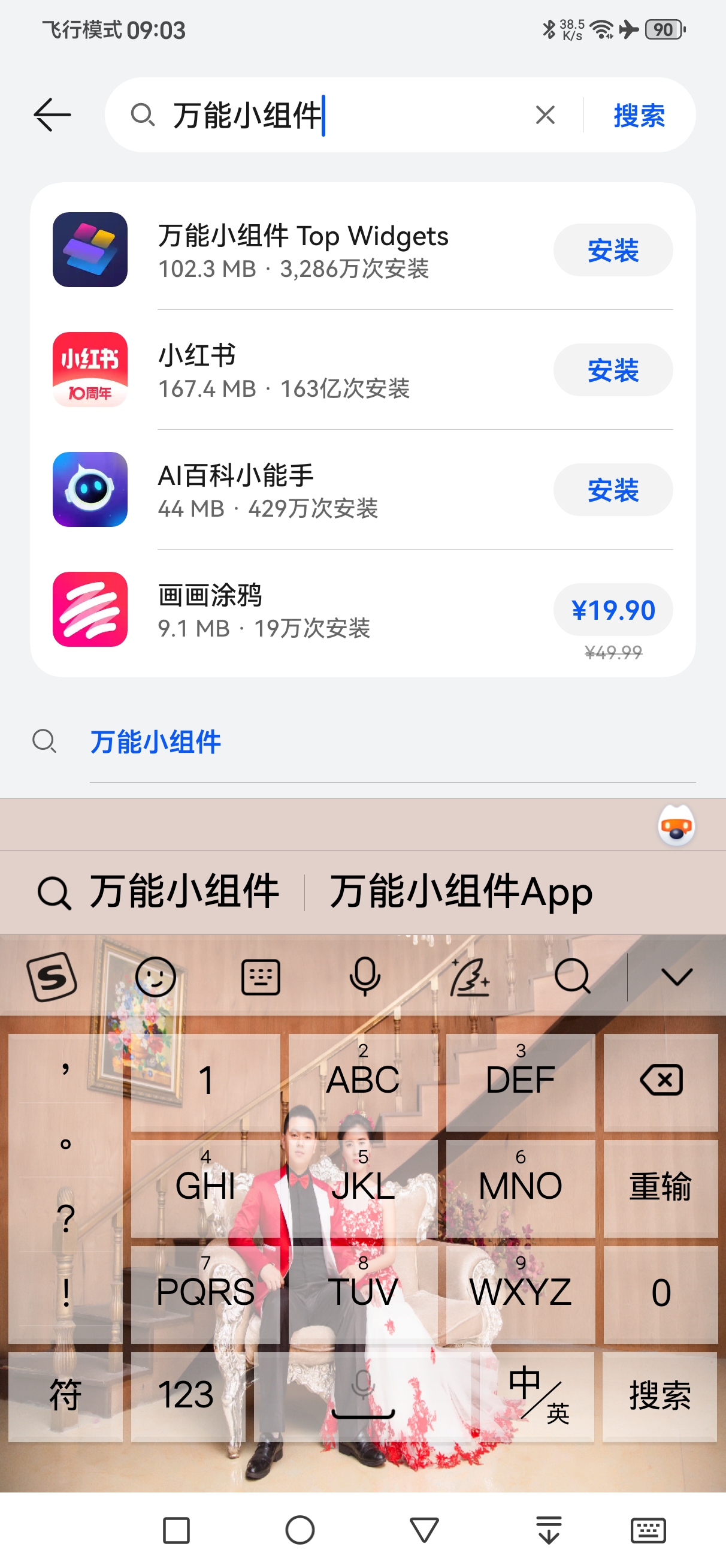This screenshot has height=1568, width=726.
Task: Open the keyboard emoji panel
Action: (155, 977)
